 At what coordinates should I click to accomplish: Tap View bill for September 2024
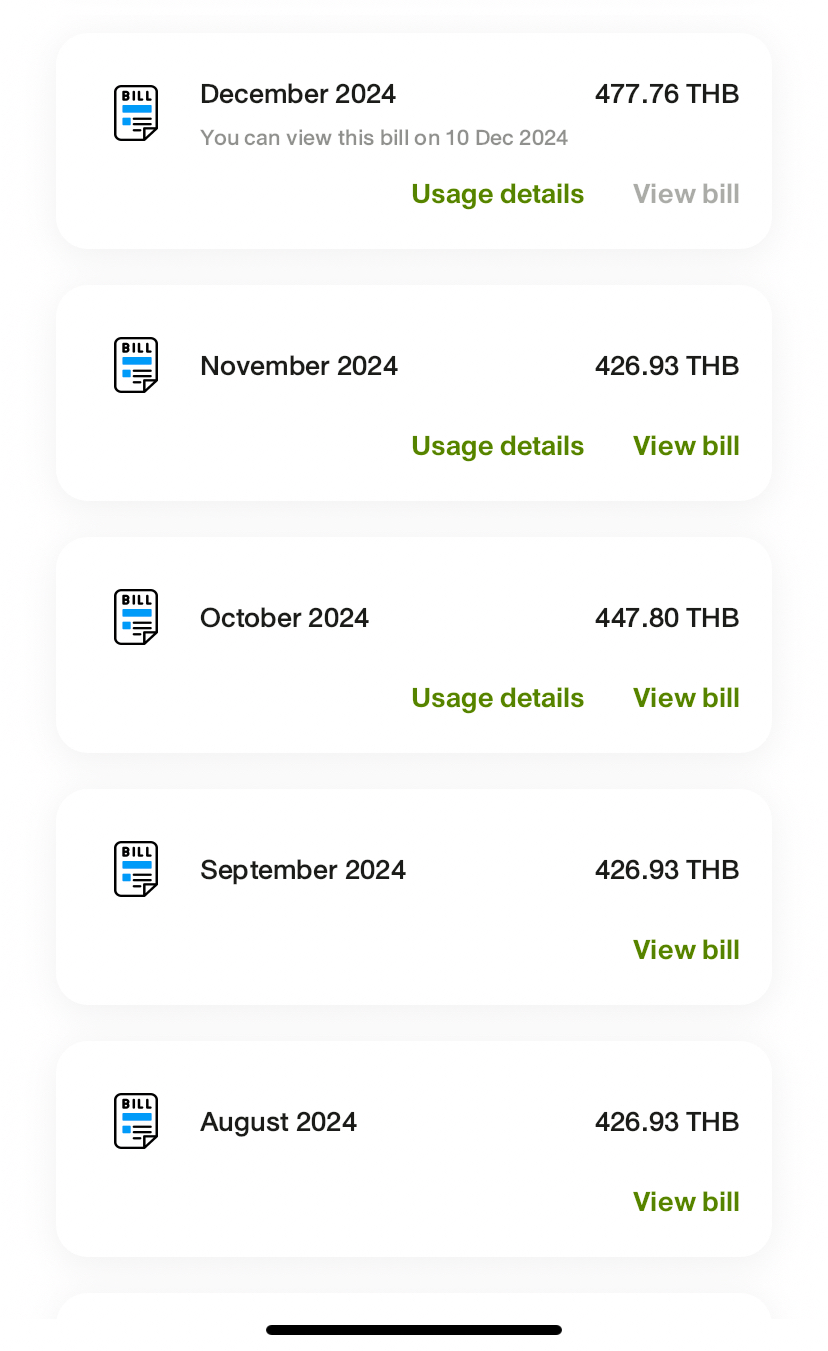(x=686, y=950)
